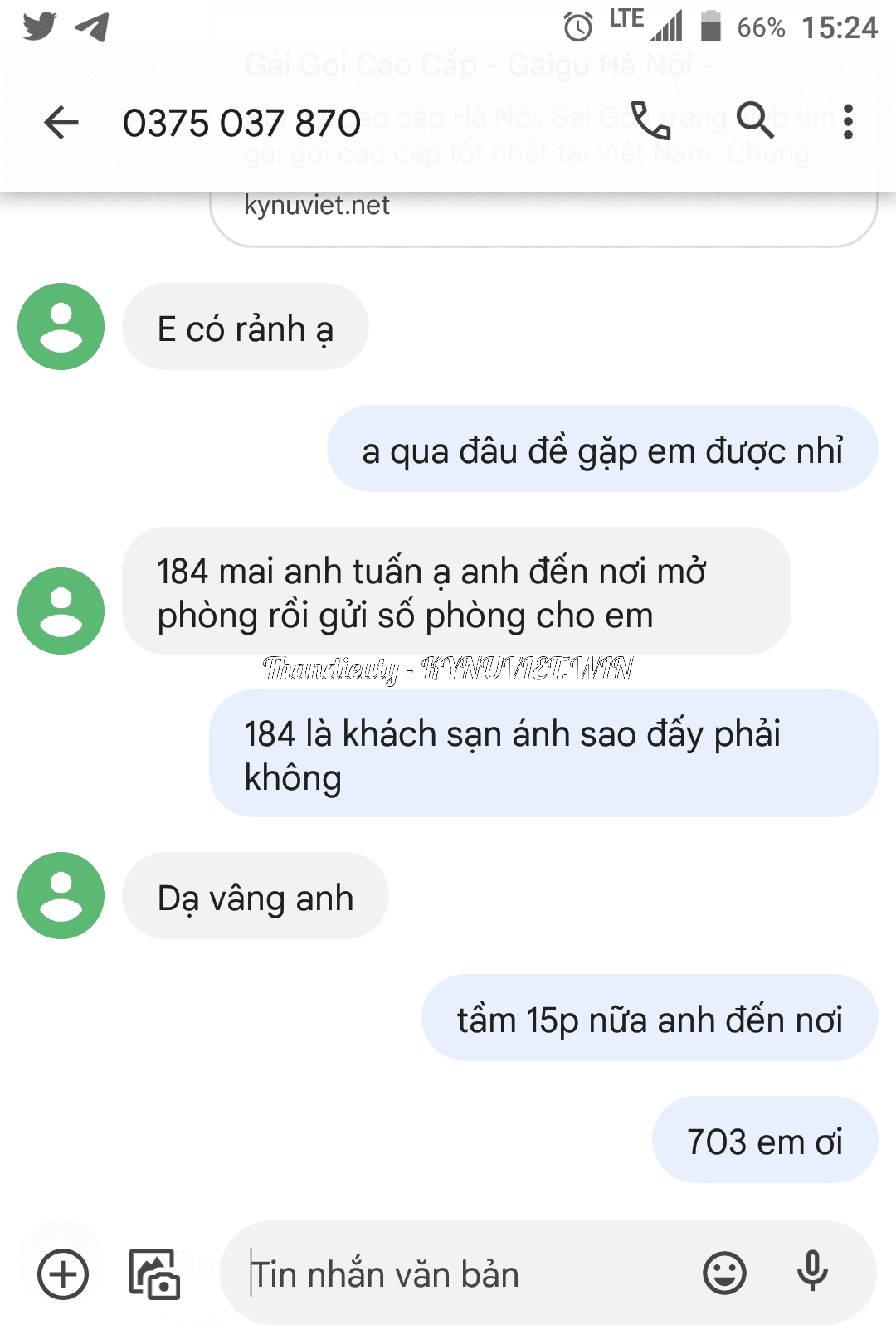Attach a photo from gallery

pos(154,1273)
